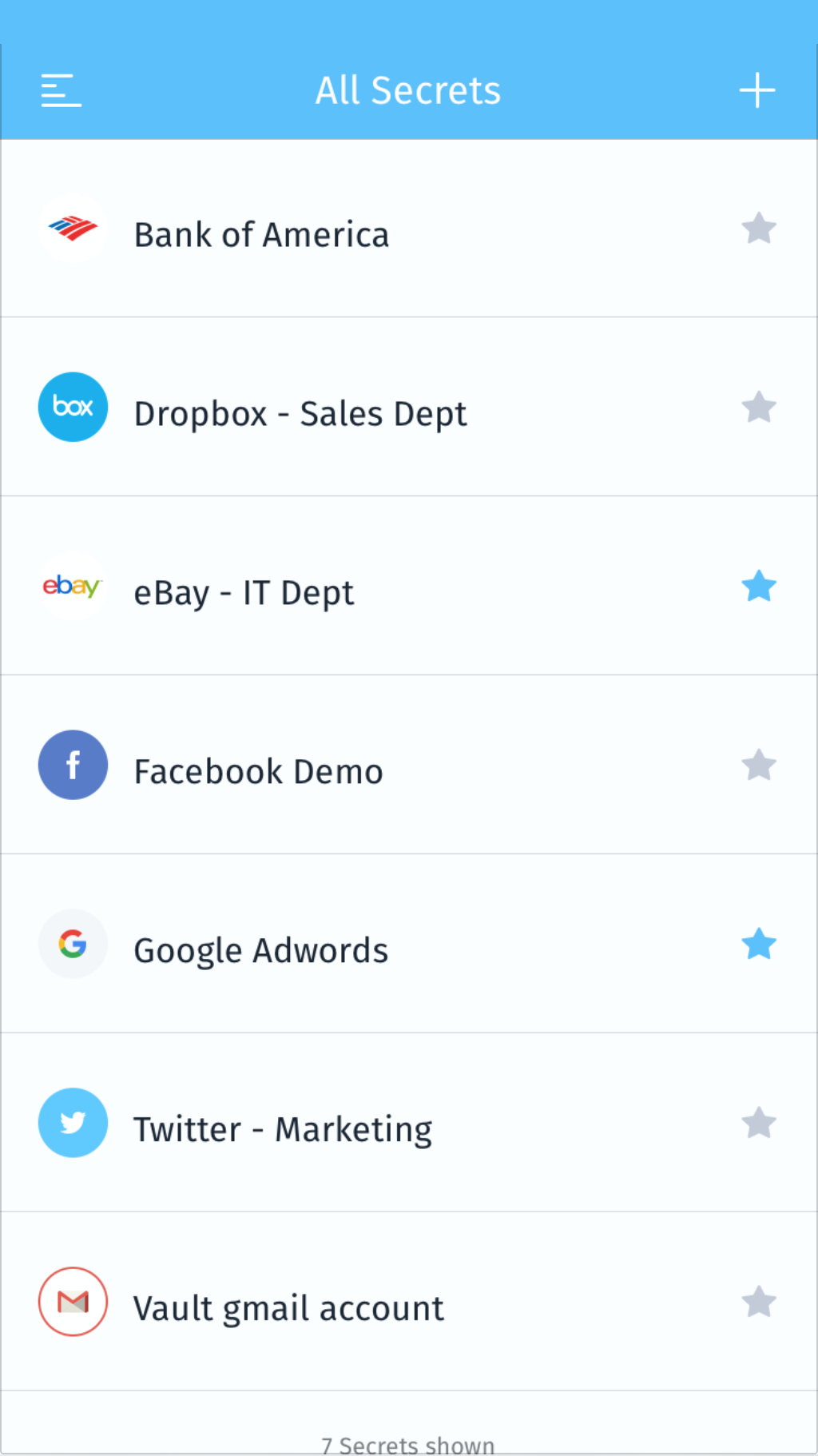Select the Gmail icon for Vault gmail account
The width and height of the screenshot is (818, 1456).
click(73, 1302)
